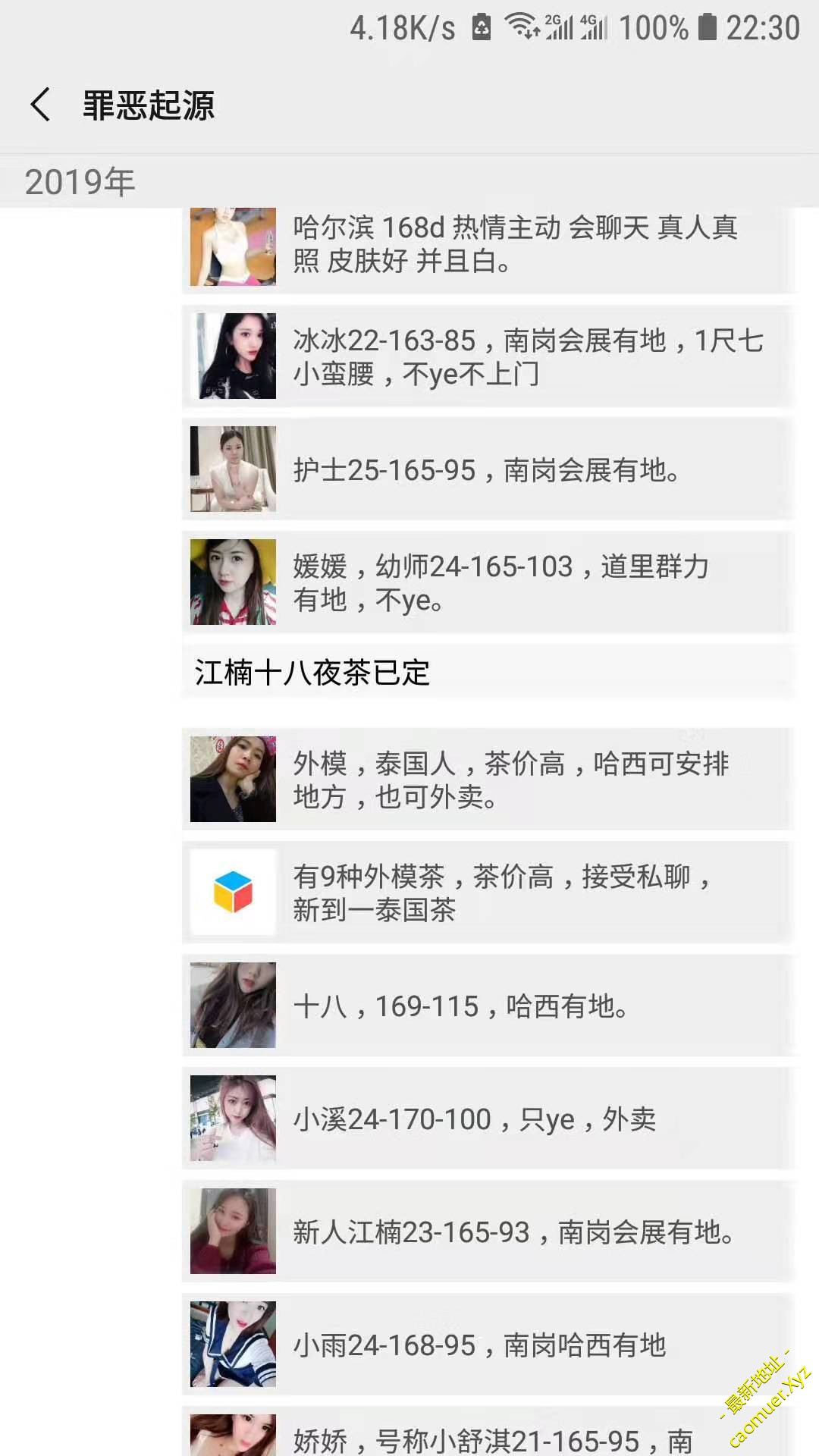Open the post starting with 娇娇
The width and height of the screenshot is (819, 1456).
point(488,1432)
